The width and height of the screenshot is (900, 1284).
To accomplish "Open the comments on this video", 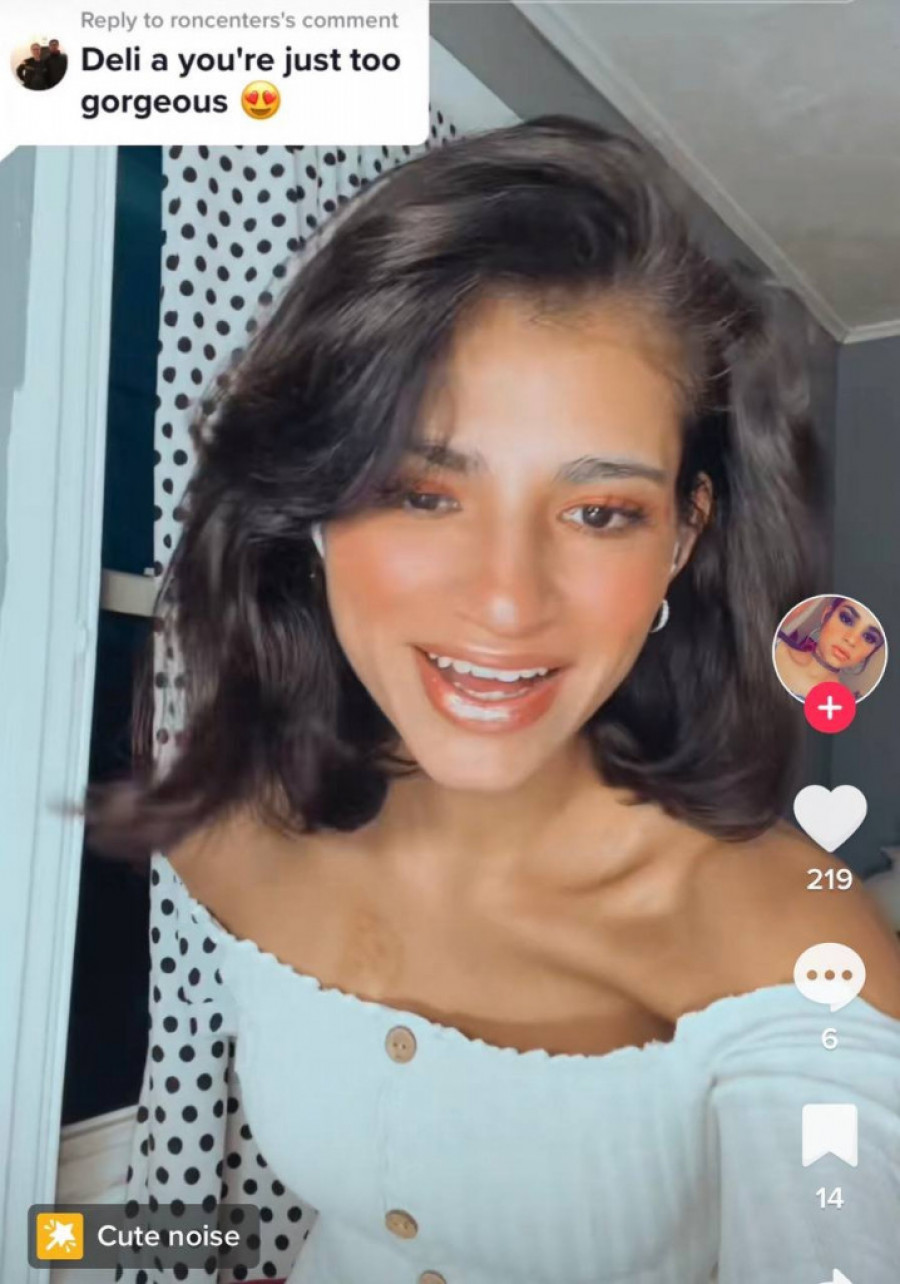I will (829, 977).
